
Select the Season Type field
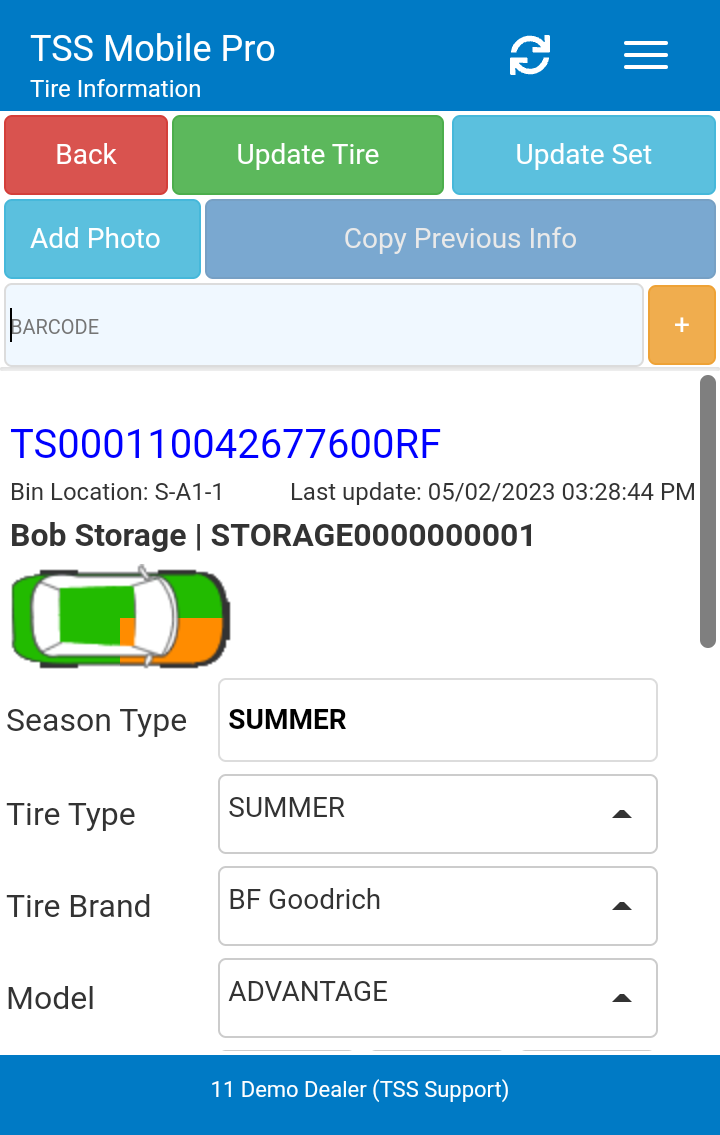[x=437, y=720]
